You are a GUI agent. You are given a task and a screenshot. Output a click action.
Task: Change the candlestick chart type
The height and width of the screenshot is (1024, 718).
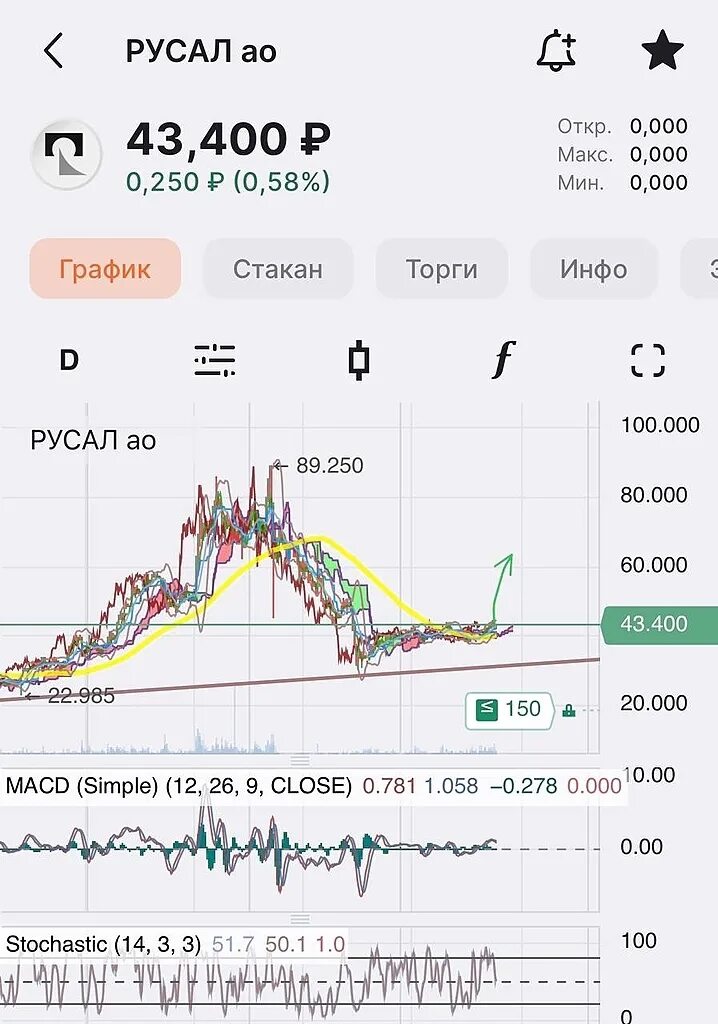click(x=359, y=360)
